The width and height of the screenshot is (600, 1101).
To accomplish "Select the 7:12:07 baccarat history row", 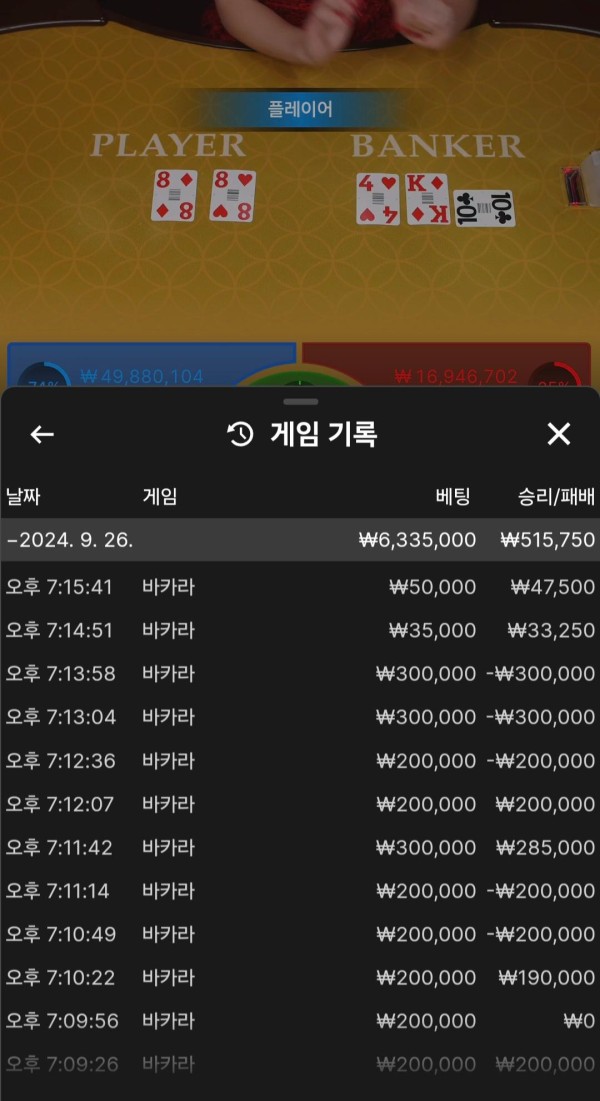I will (300, 804).
